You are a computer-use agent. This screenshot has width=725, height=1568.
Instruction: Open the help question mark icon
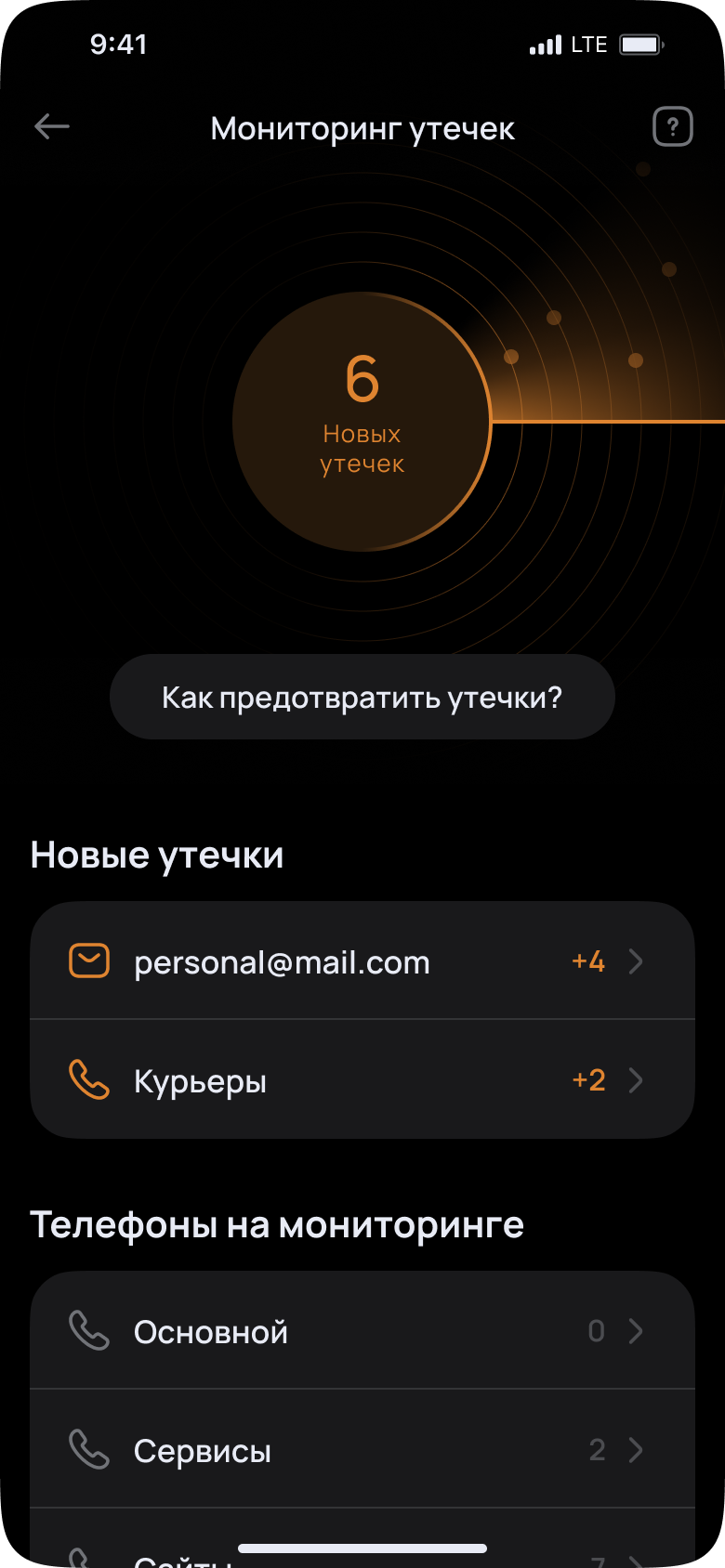click(x=673, y=126)
